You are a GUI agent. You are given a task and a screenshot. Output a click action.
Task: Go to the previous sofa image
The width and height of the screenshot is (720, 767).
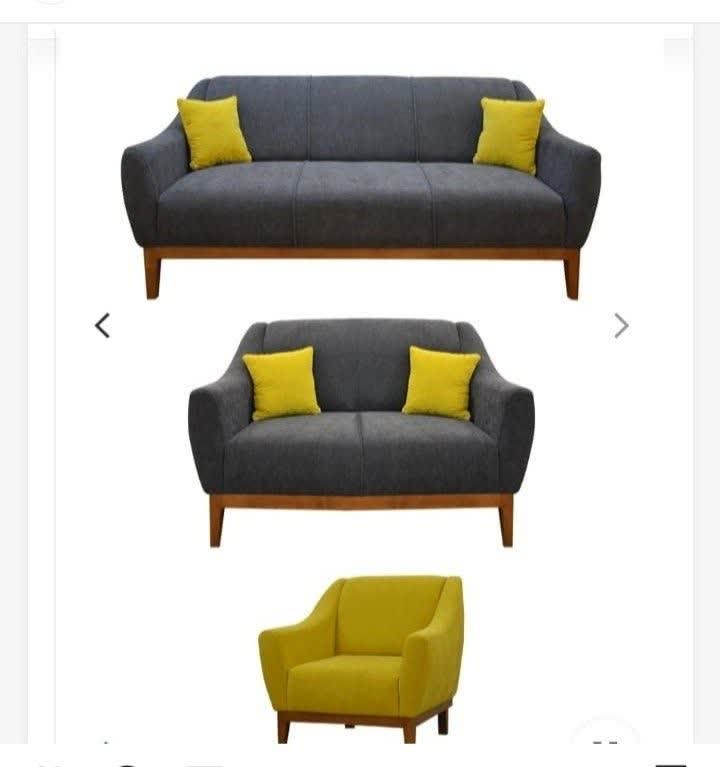click(102, 325)
